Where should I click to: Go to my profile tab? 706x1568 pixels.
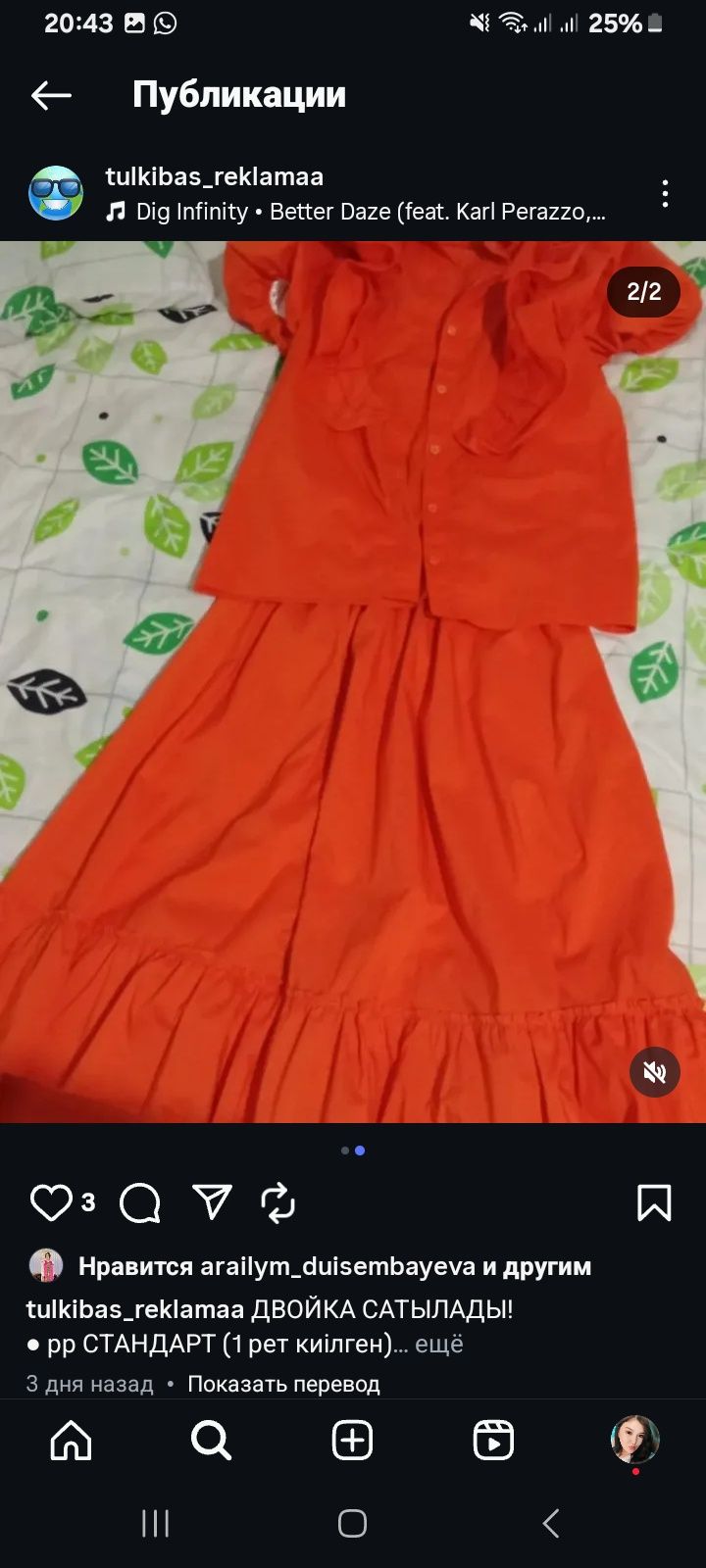click(x=634, y=1440)
